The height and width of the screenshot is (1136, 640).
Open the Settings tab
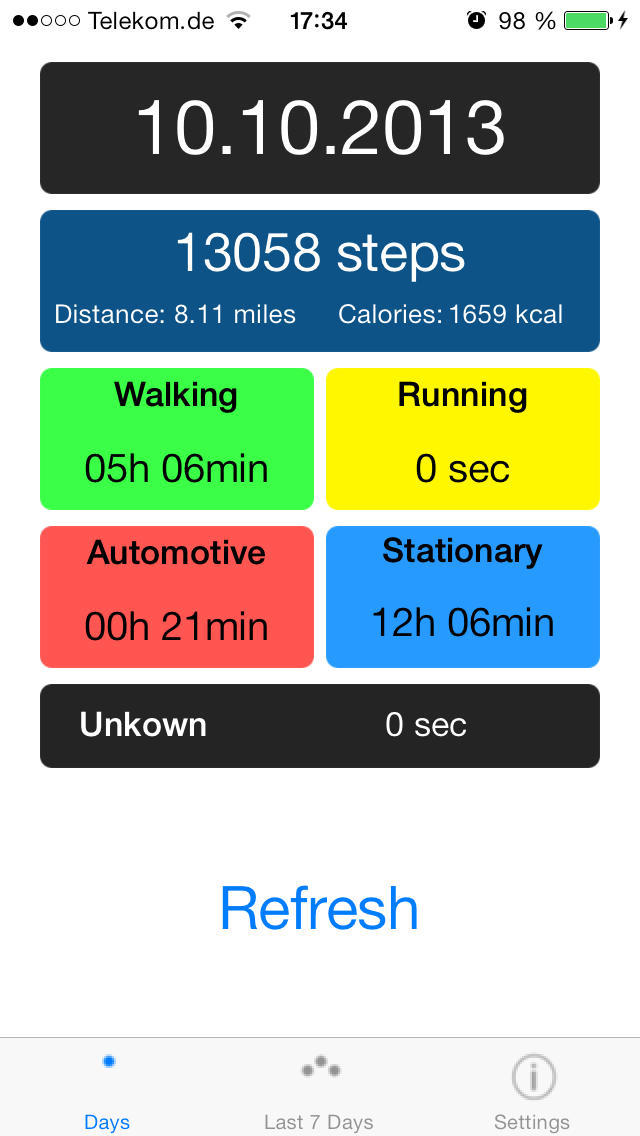tap(532, 1092)
